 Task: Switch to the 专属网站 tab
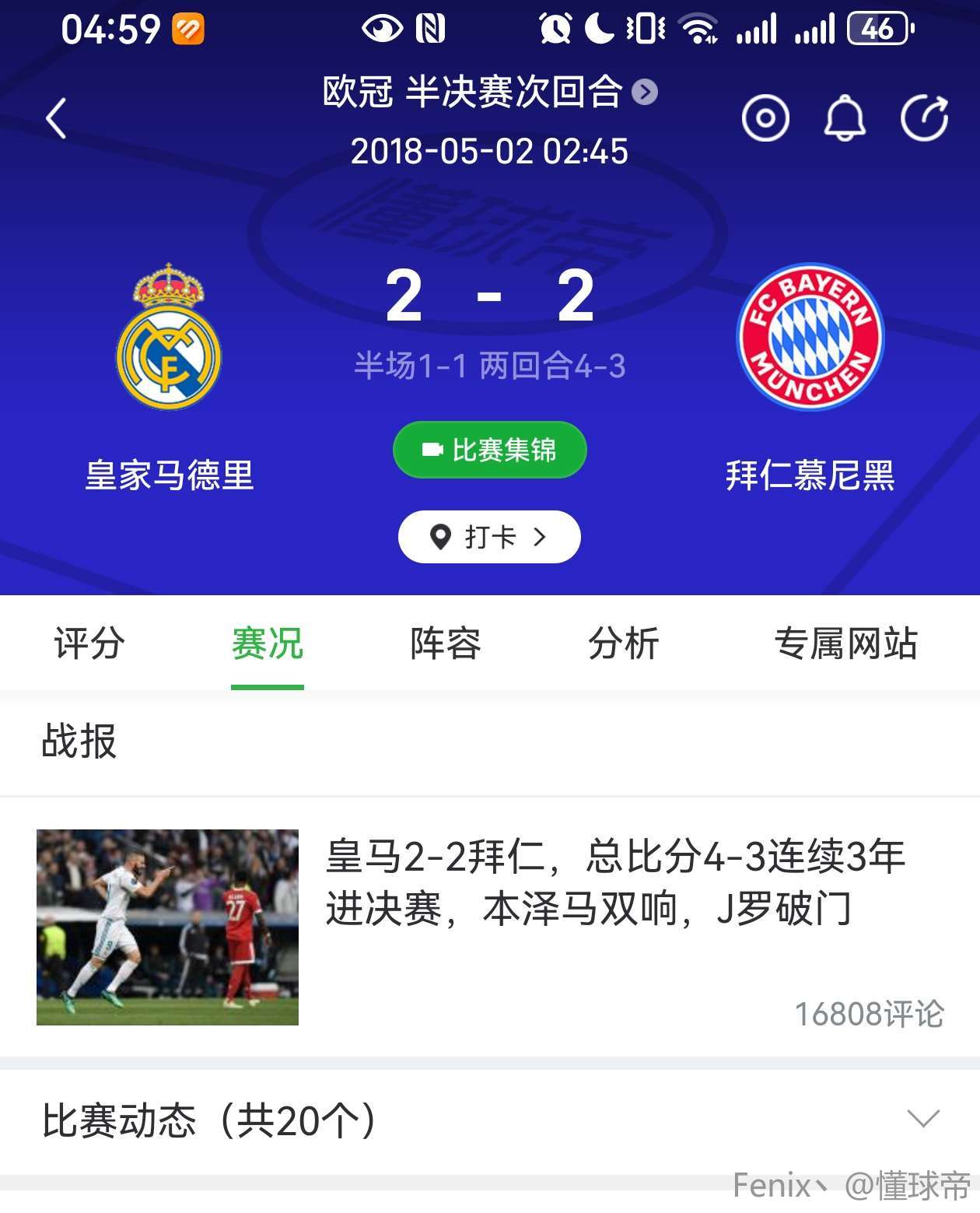pos(845,643)
